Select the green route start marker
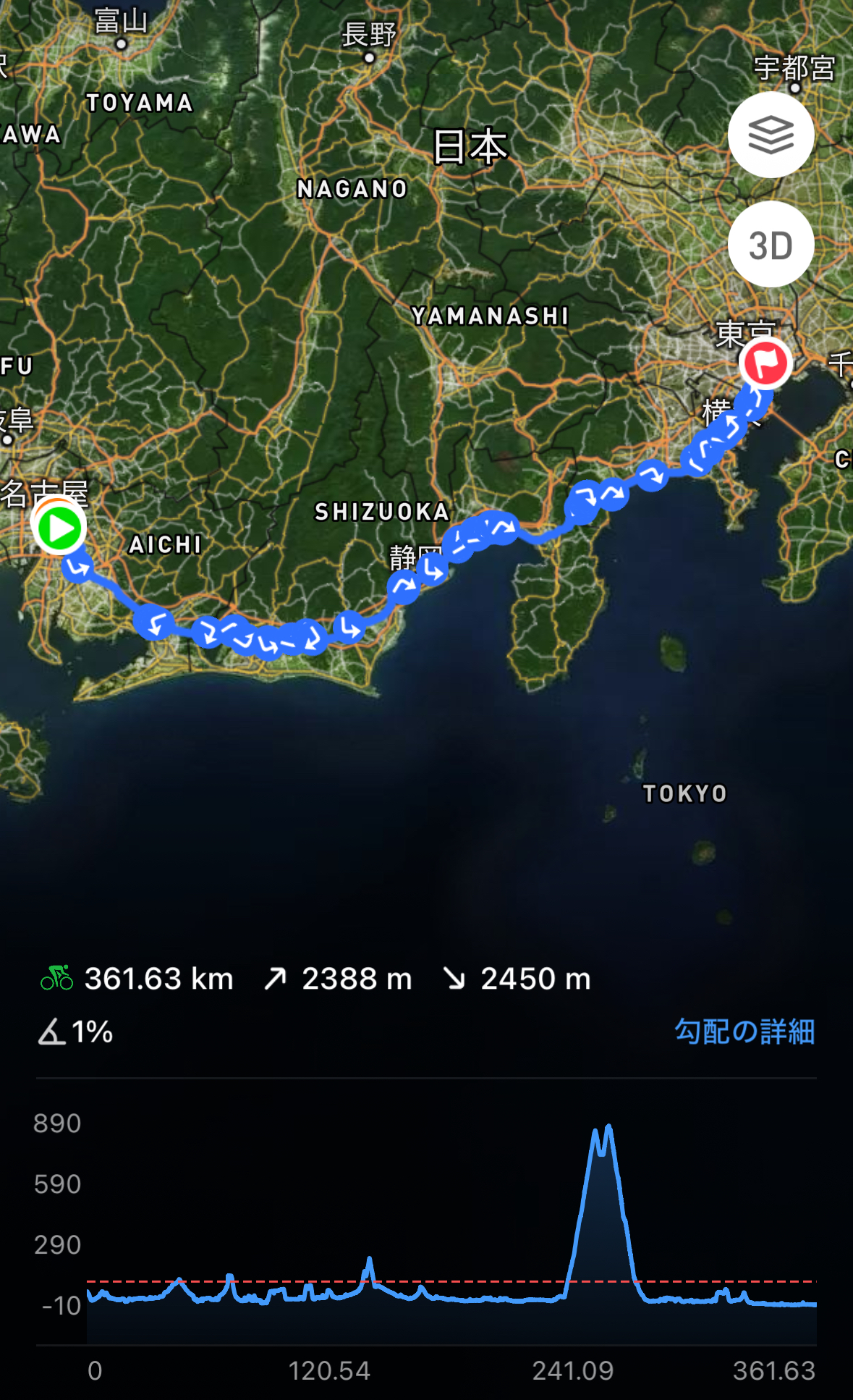The height and width of the screenshot is (1400, 853). 59,528
